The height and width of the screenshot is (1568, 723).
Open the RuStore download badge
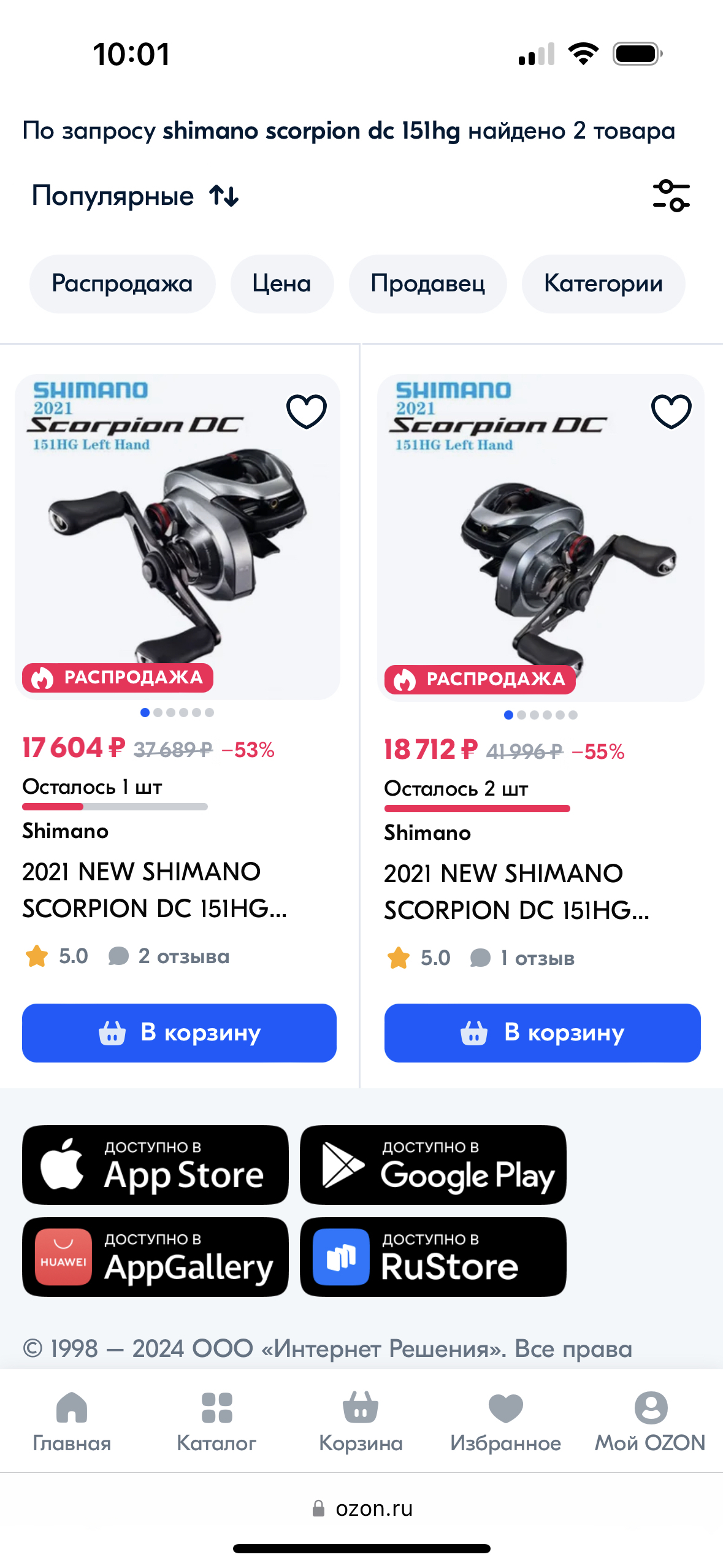pyautogui.click(x=433, y=1256)
